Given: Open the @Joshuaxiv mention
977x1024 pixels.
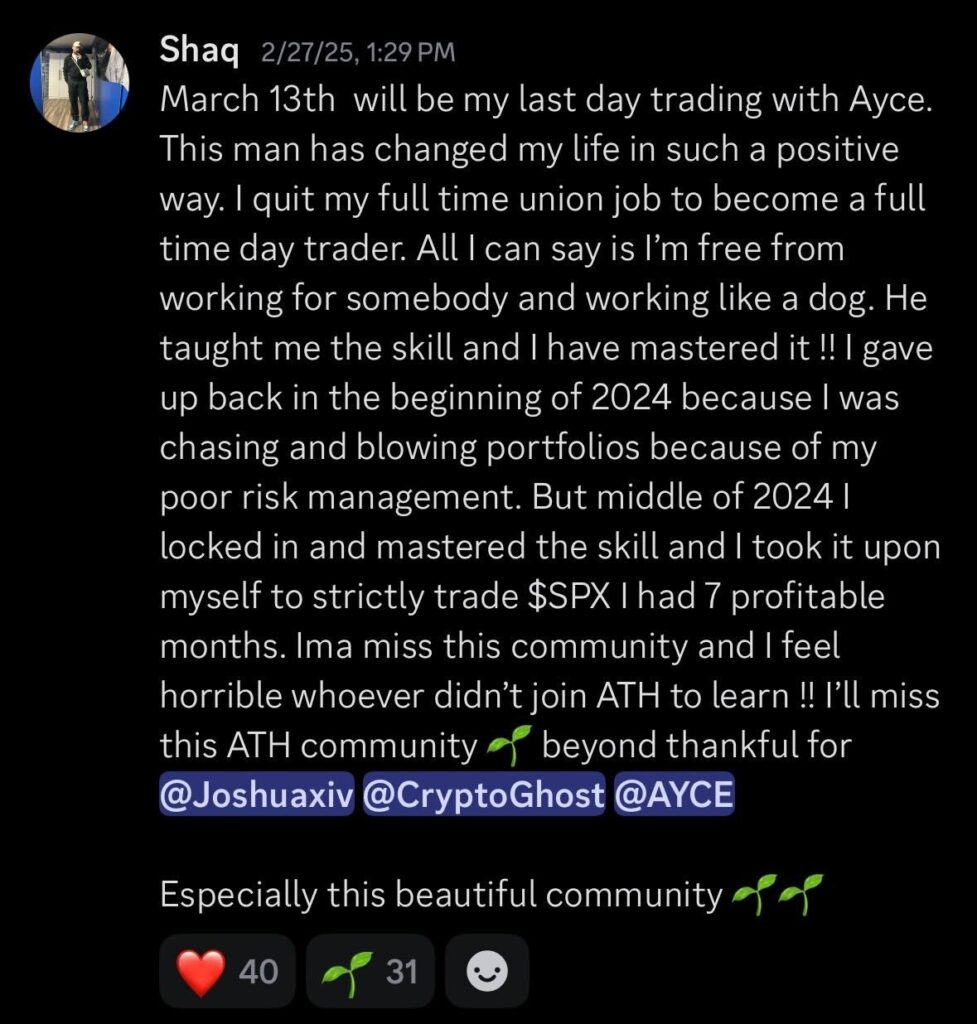Looking at the screenshot, I should point(257,796).
